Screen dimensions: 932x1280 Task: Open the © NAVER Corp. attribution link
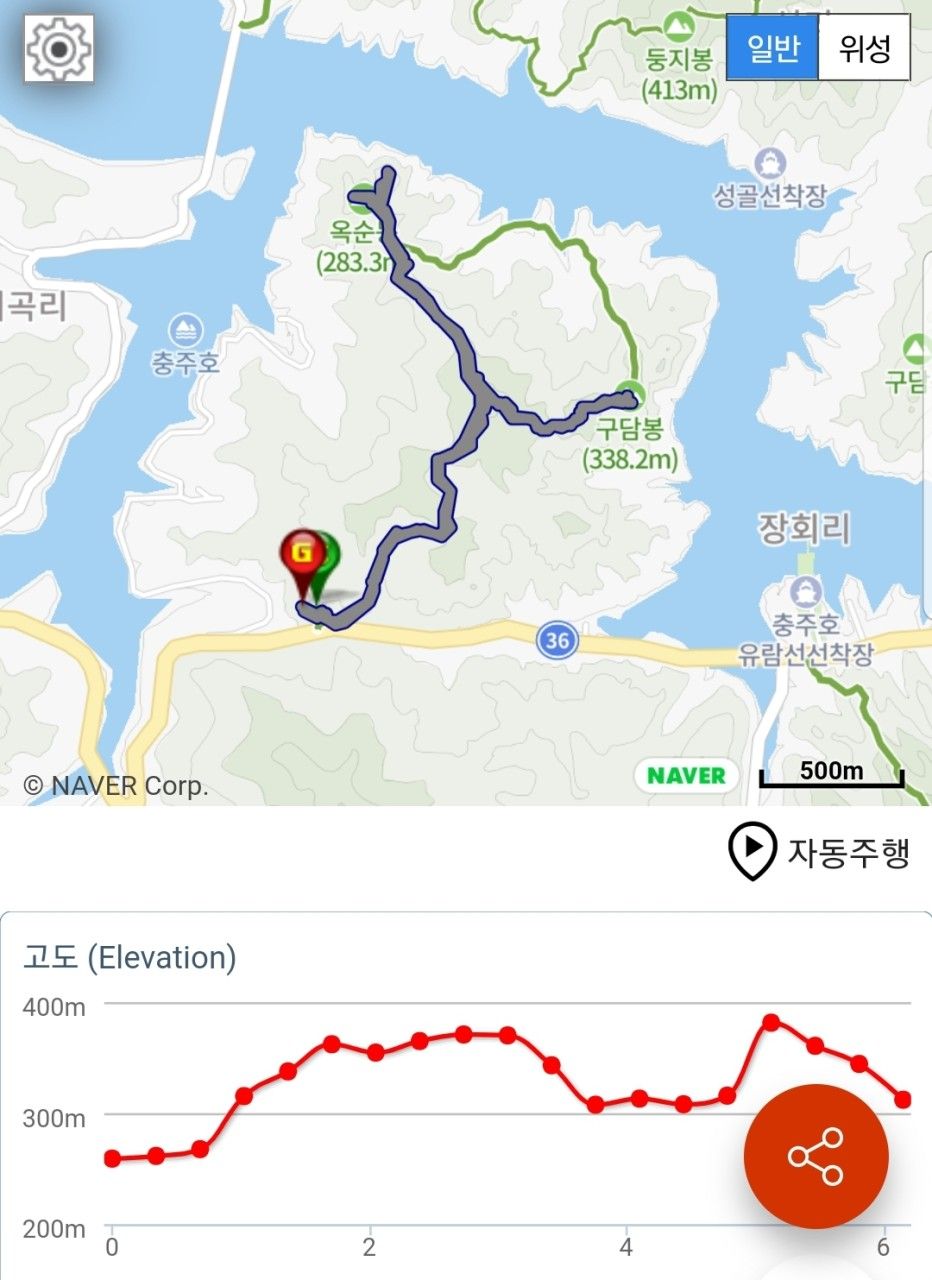point(113,787)
